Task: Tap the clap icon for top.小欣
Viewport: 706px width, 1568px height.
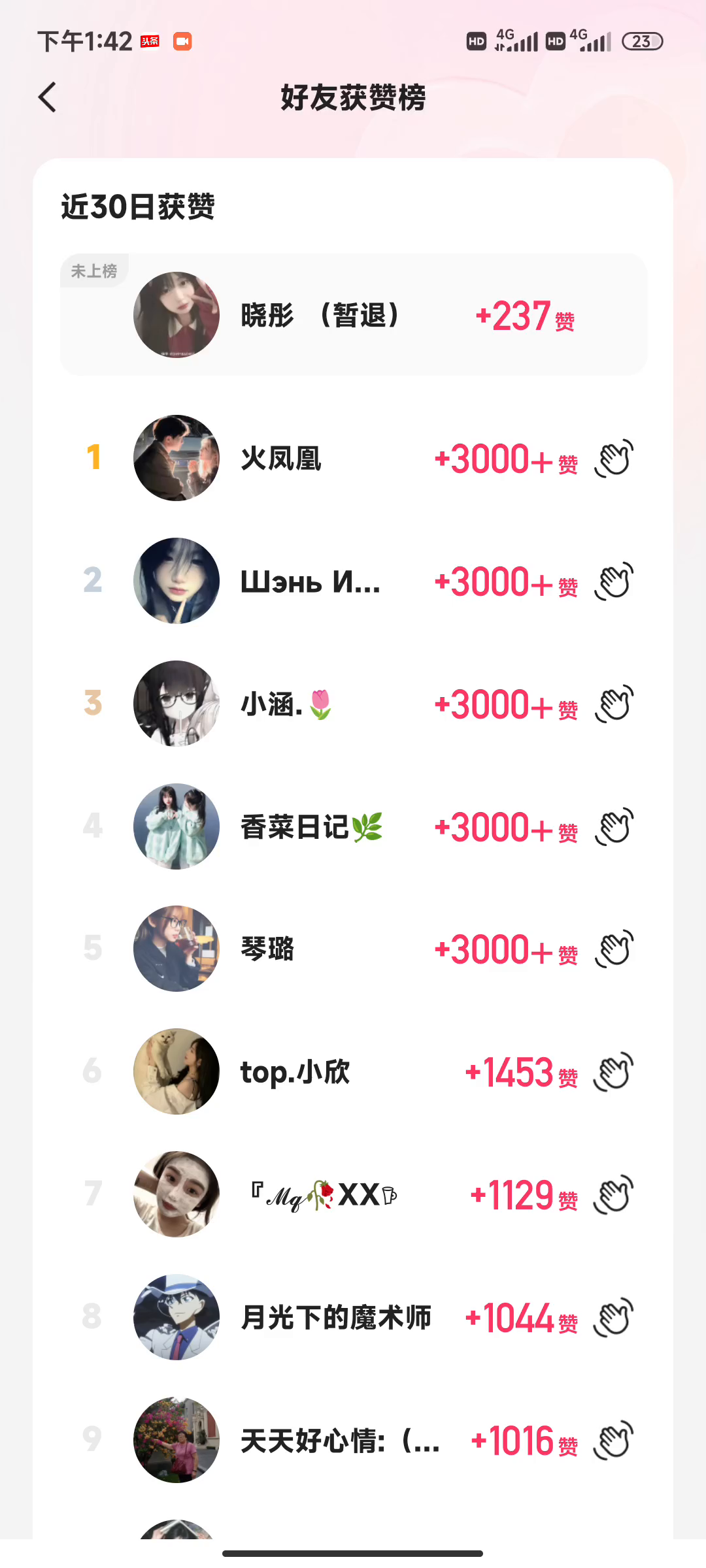Action: pos(613,1071)
